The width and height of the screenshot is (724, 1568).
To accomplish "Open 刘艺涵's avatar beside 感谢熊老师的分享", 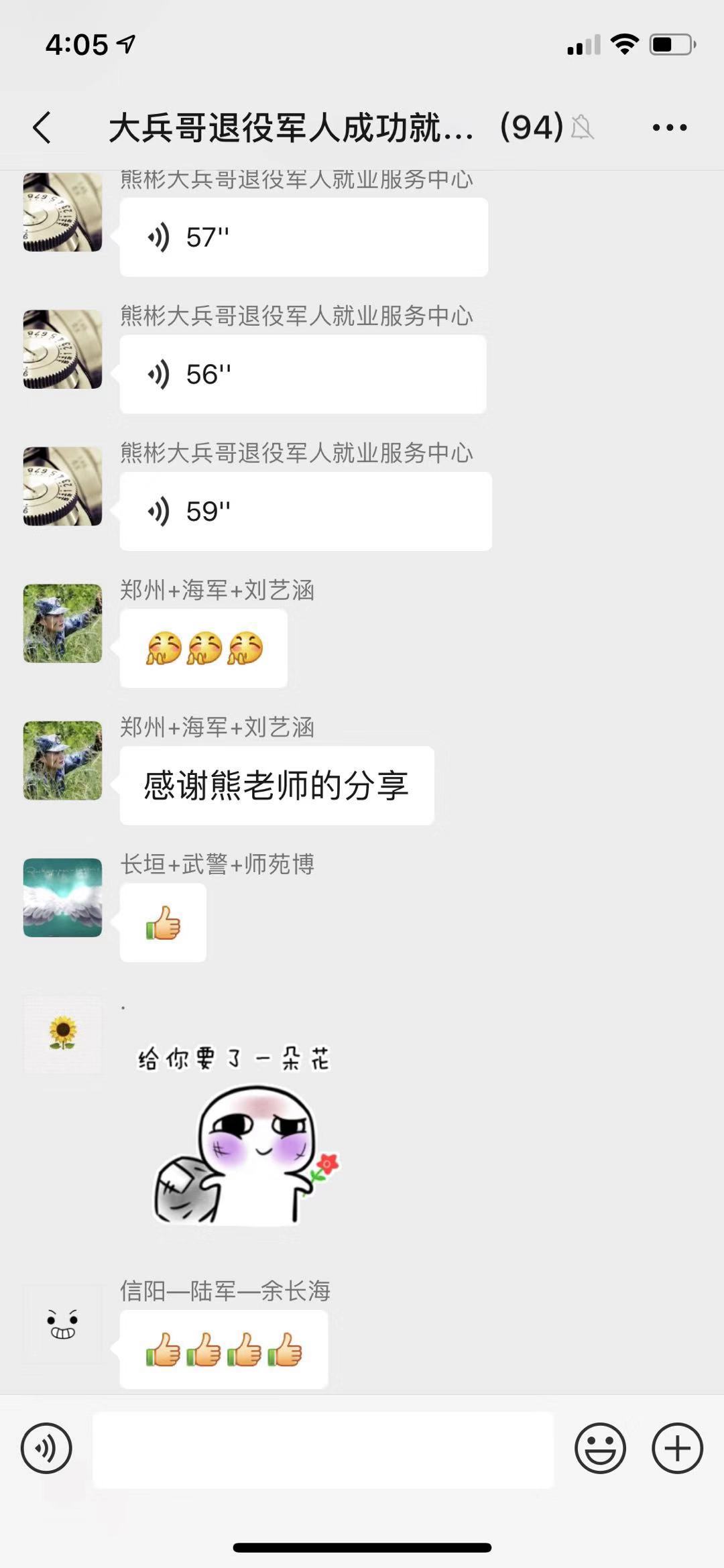I will 62,760.
